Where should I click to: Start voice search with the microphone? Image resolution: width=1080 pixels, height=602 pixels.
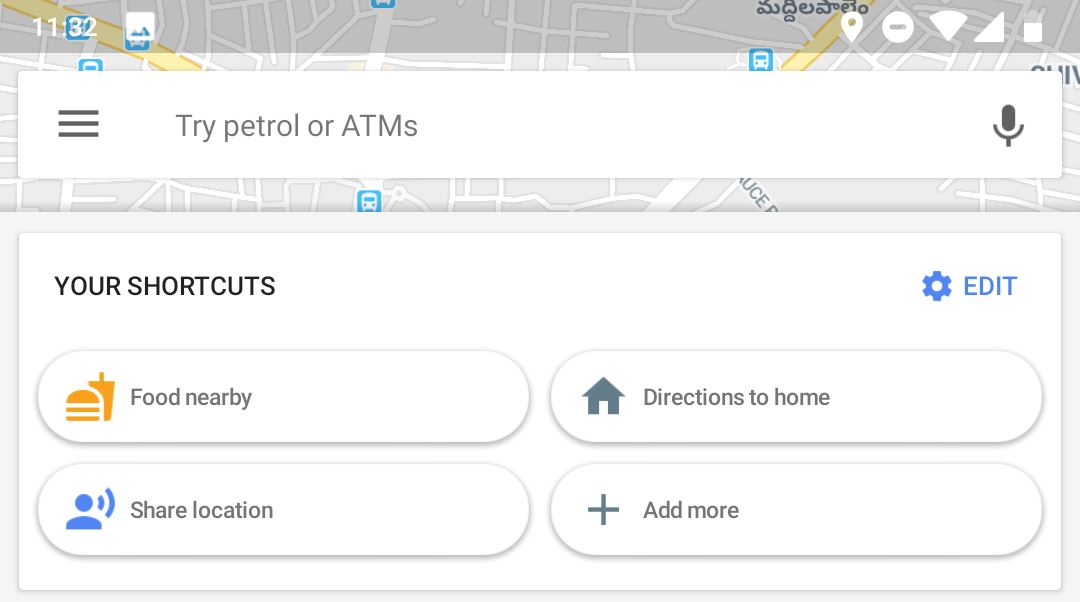(x=1007, y=126)
